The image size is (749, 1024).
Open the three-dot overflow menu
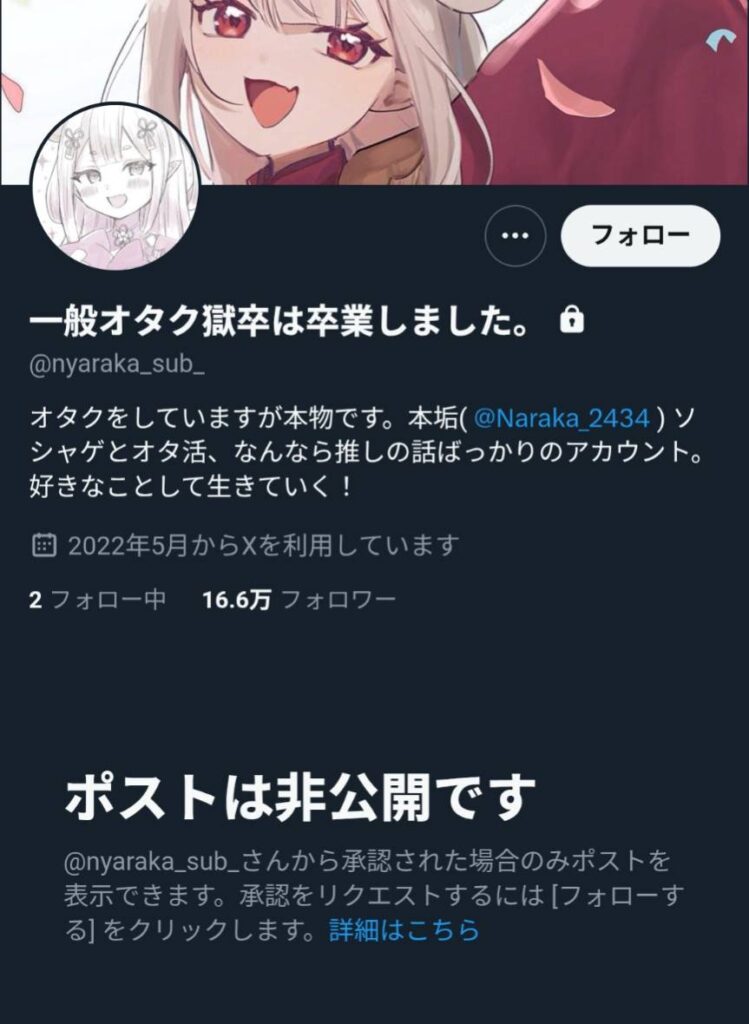click(515, 236)
